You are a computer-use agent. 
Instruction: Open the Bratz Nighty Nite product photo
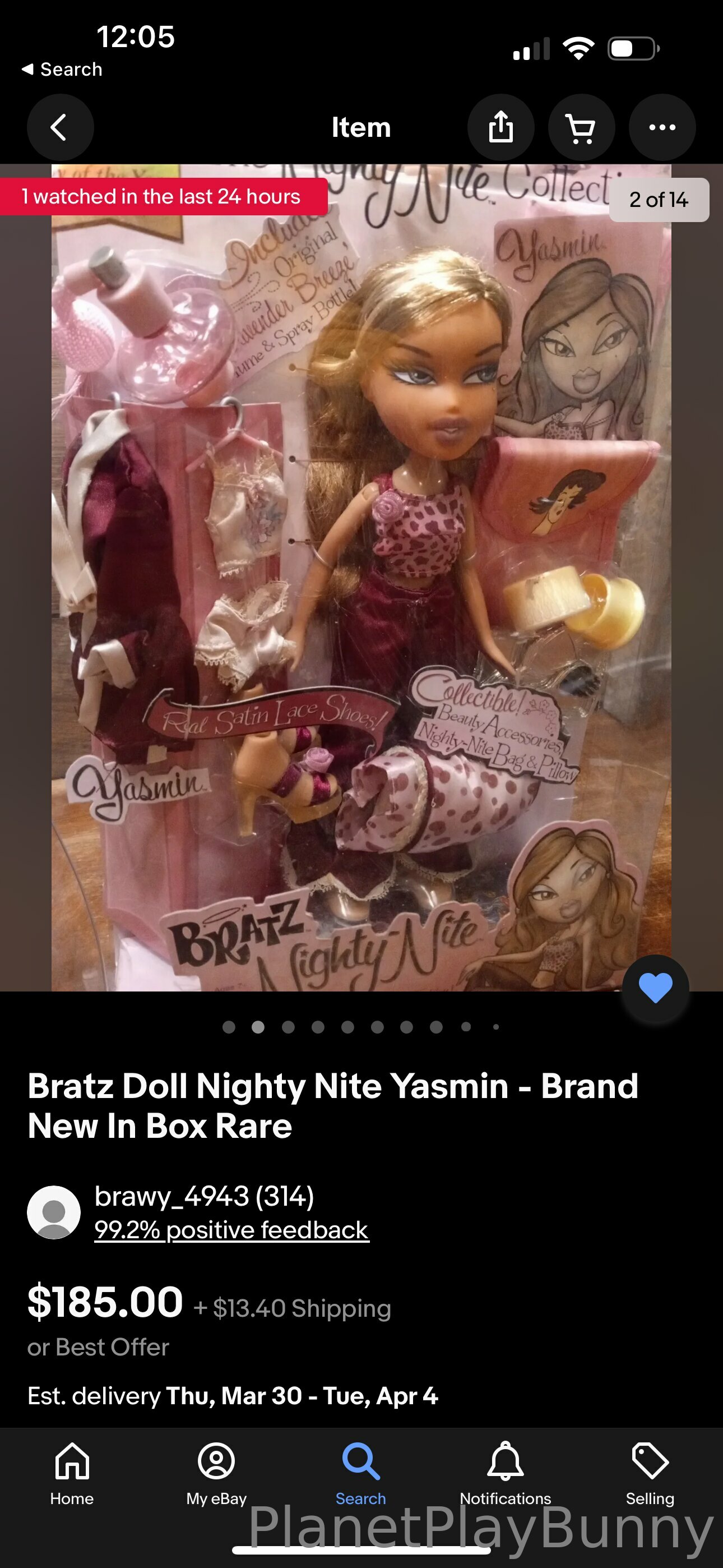[x=361, y=578]
